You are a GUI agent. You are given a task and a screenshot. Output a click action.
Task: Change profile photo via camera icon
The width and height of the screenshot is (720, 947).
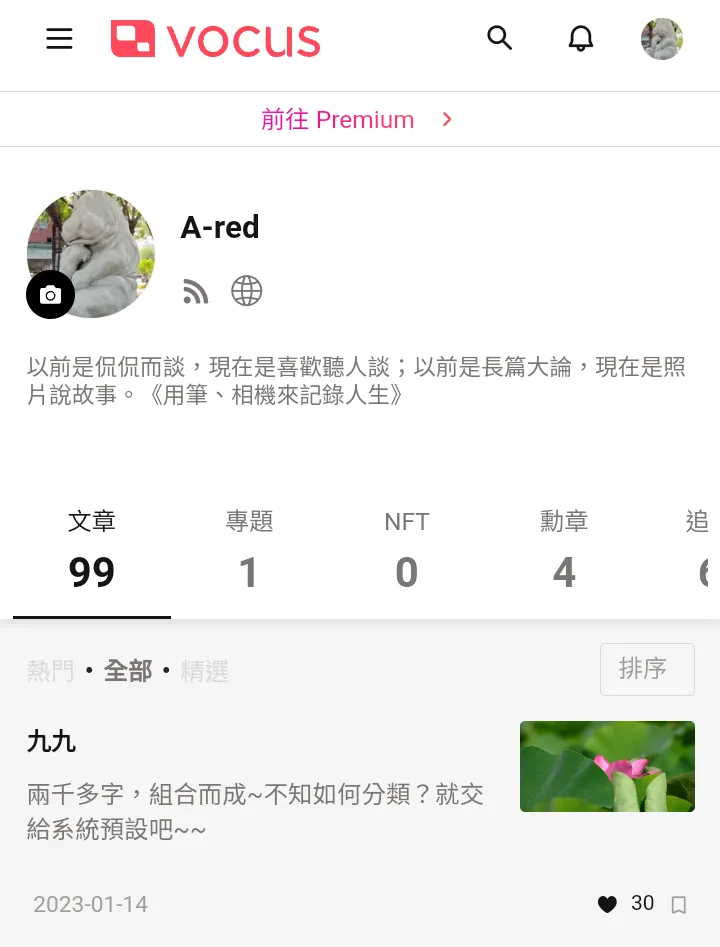pyautogui.click(x=51, y=295)
